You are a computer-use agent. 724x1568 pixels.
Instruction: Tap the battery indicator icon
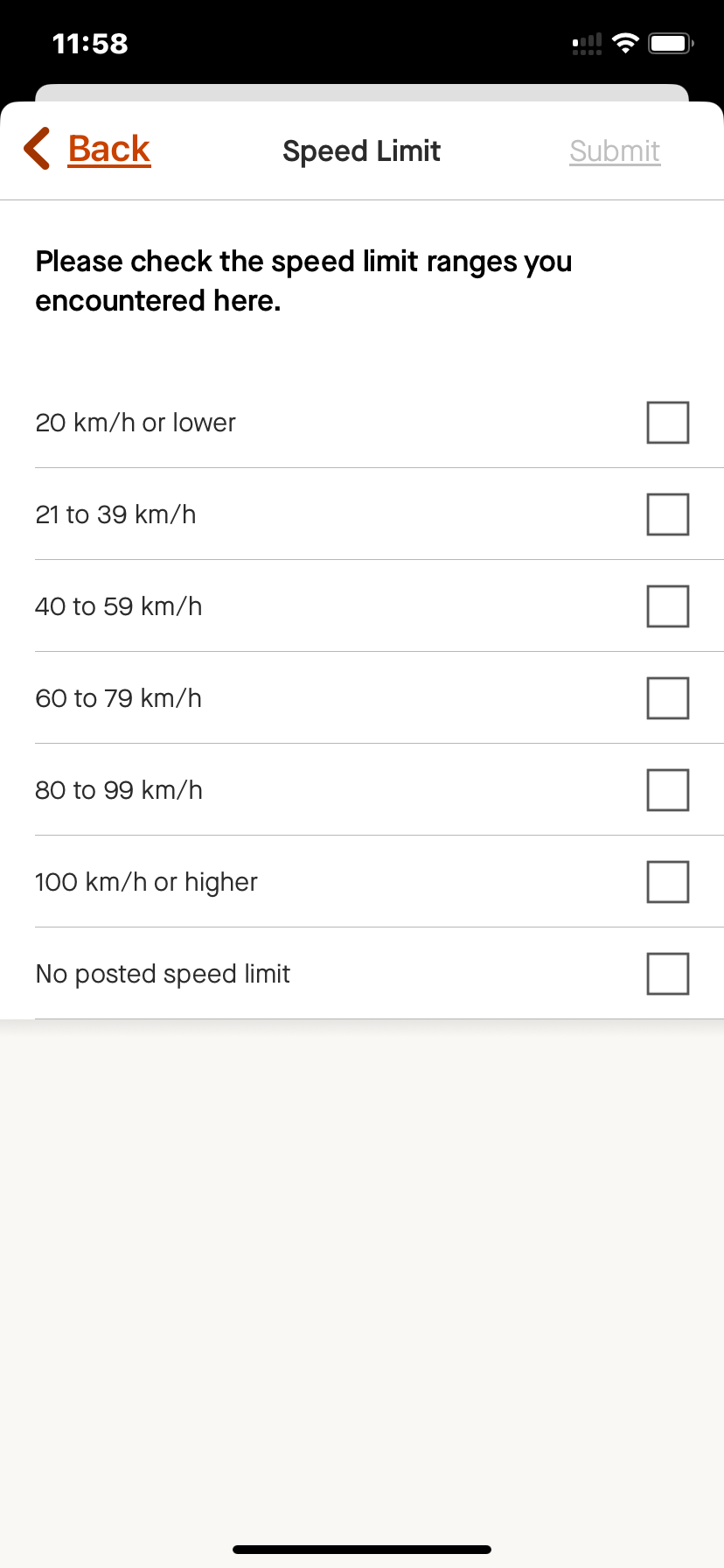[670, 42]
